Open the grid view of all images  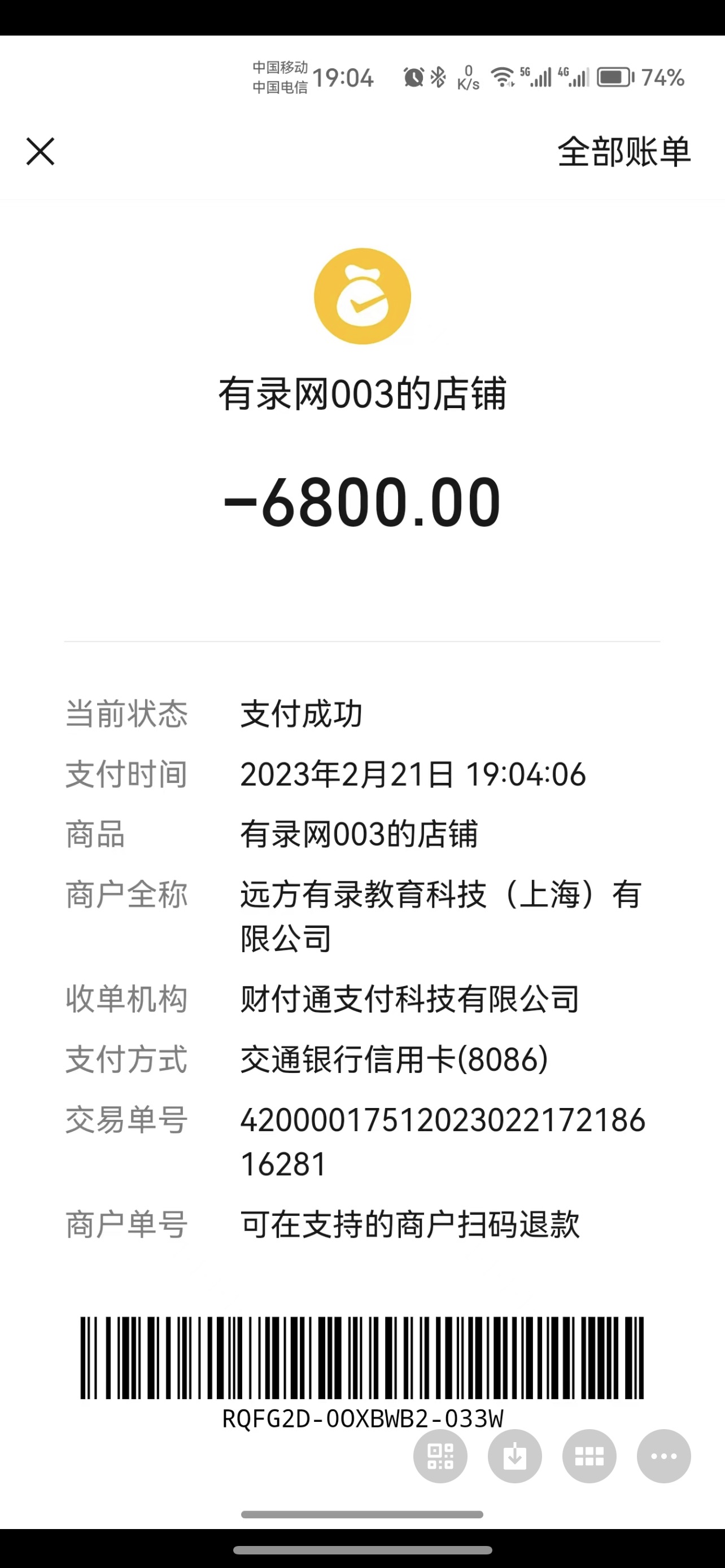tap(589, 1457)
